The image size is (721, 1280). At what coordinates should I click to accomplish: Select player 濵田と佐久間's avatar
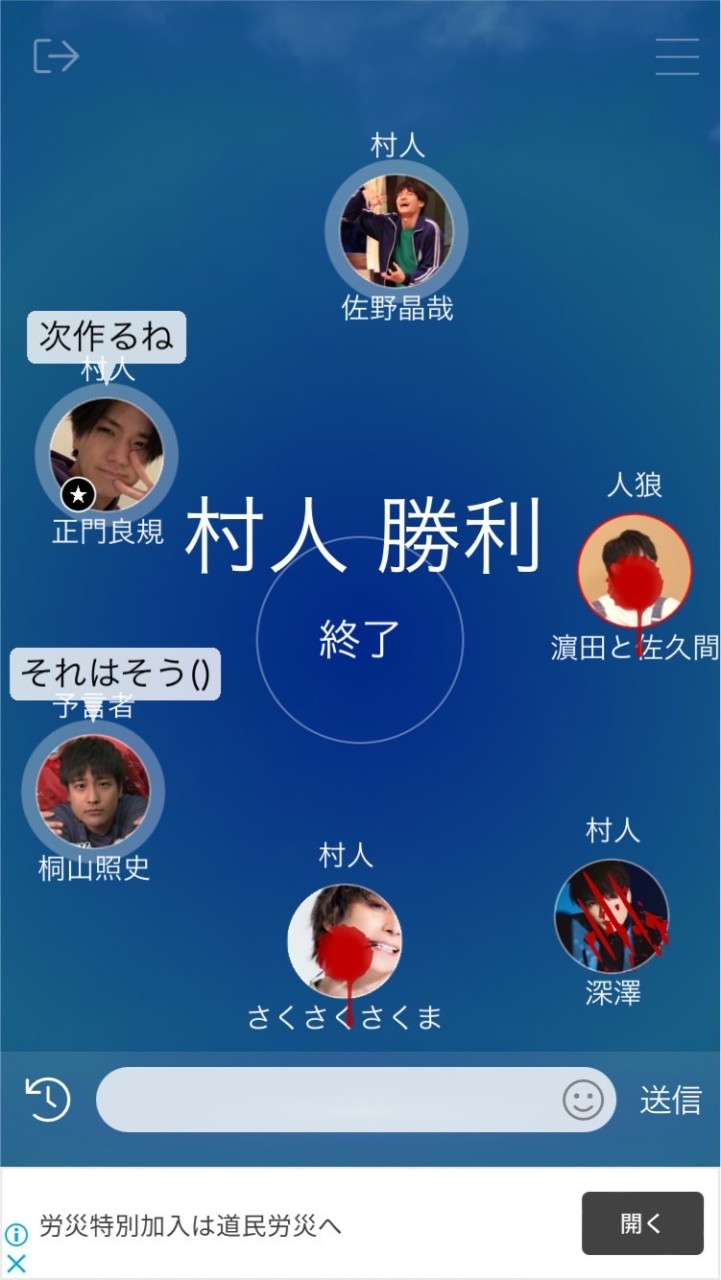click(634, 571)
